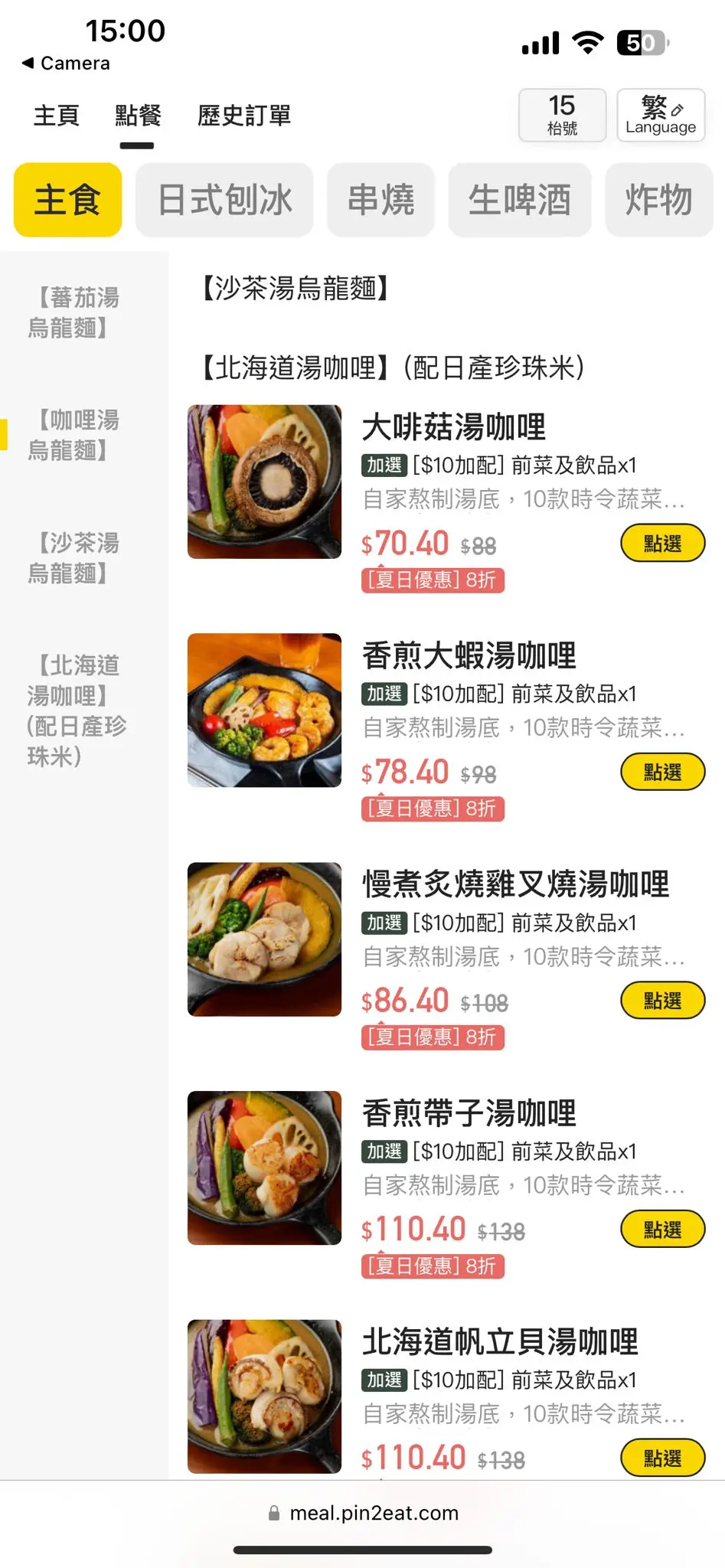Image resolution: width=725 pixels, height=1568 pixels.
Task: Go to the 主頁 home tab
Action: pos(57,116)
